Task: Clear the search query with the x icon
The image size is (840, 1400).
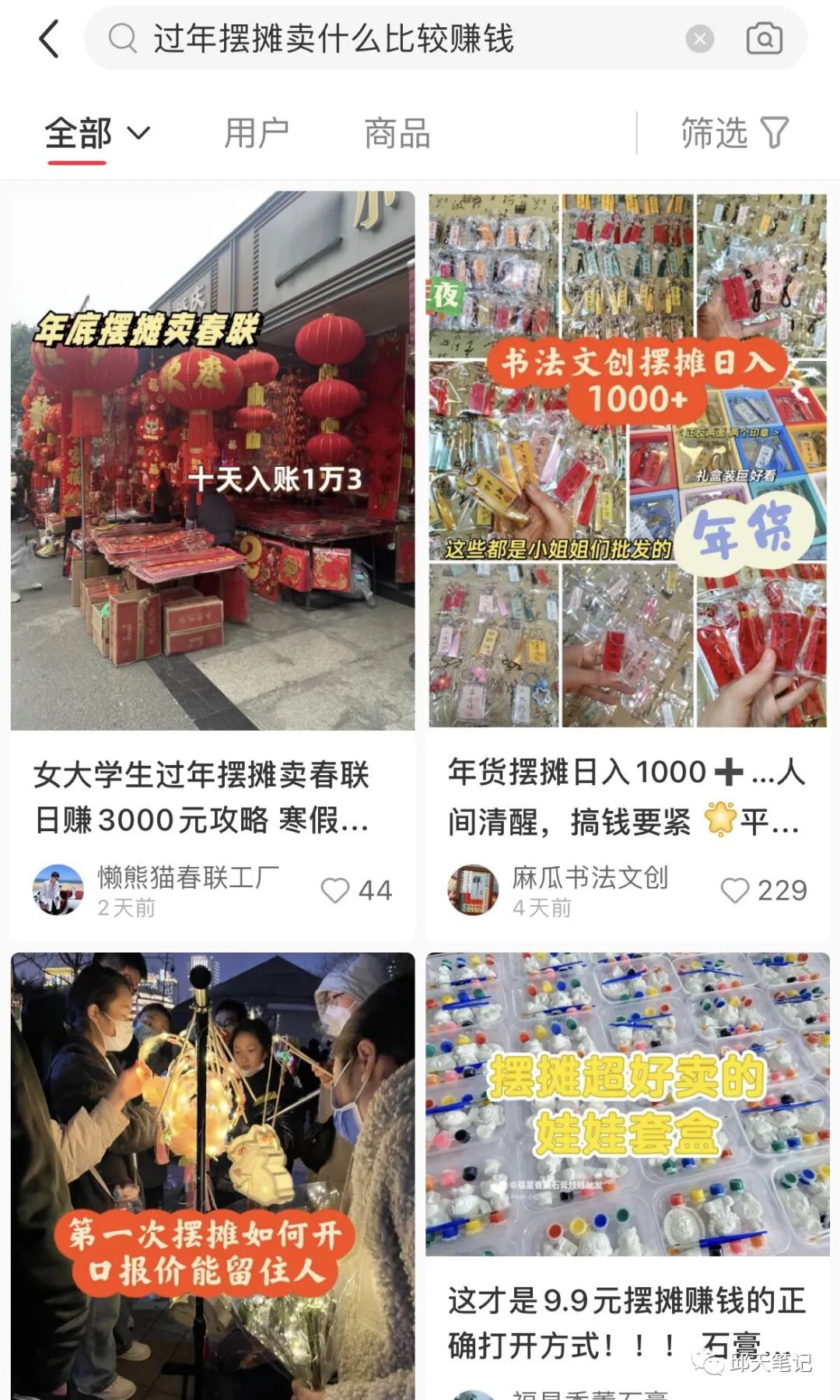Action: 698,38
